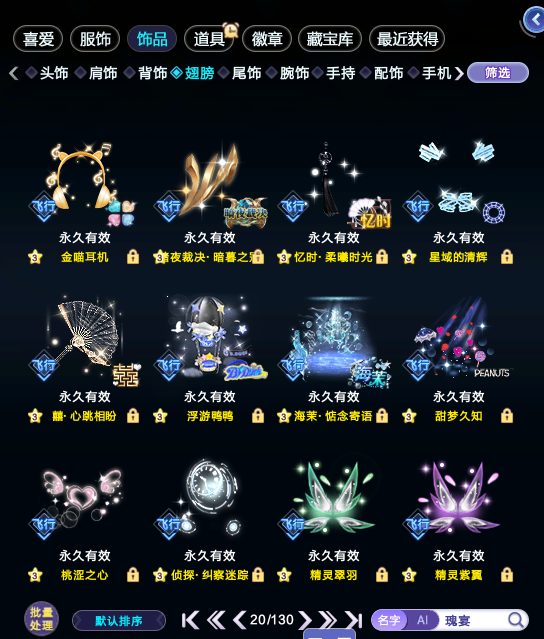
Task: Jump to the last page
Action: pyautogui.click(x=354, y=620)
